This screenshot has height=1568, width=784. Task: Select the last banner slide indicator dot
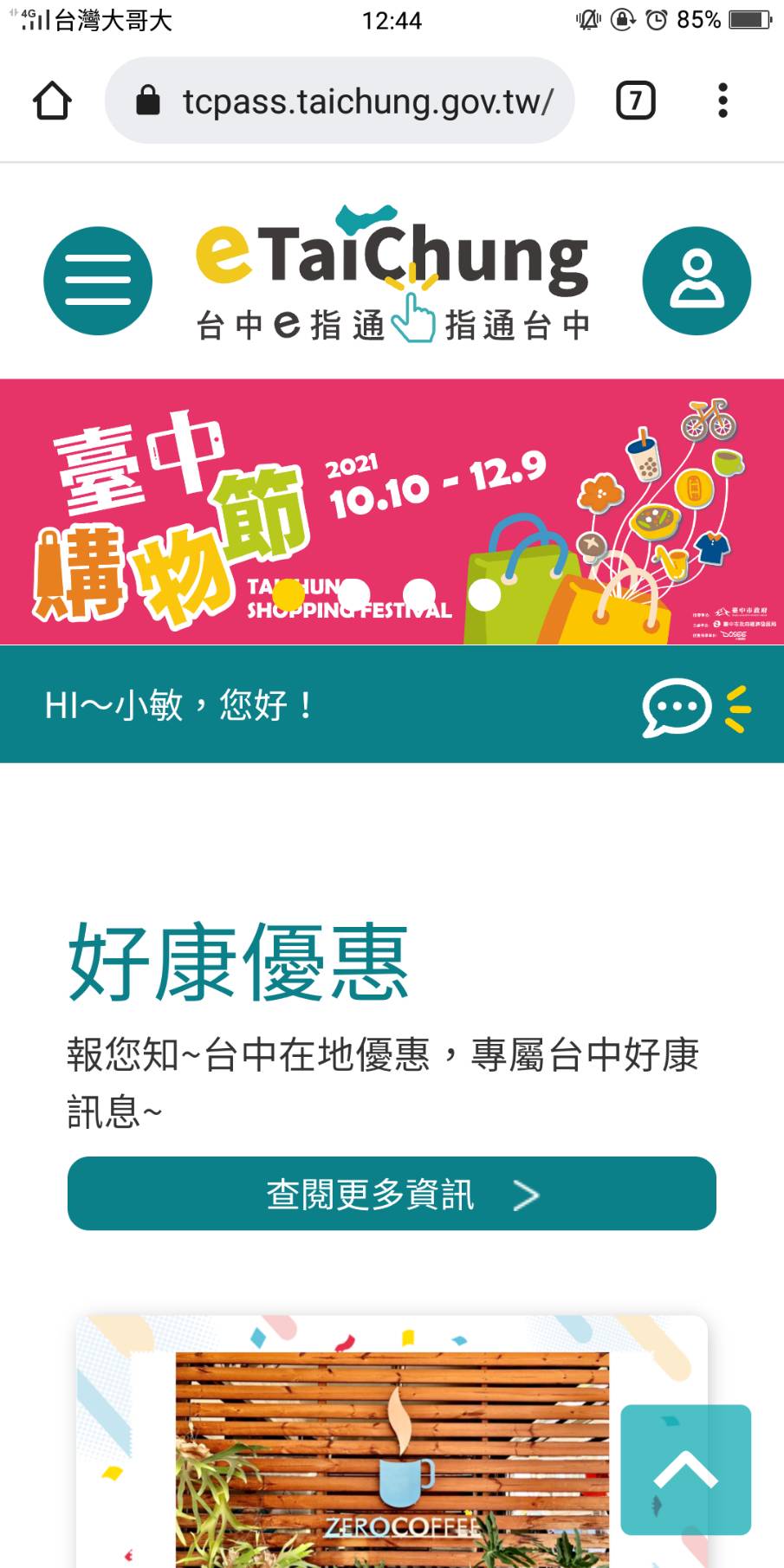[x=484, y=595]
